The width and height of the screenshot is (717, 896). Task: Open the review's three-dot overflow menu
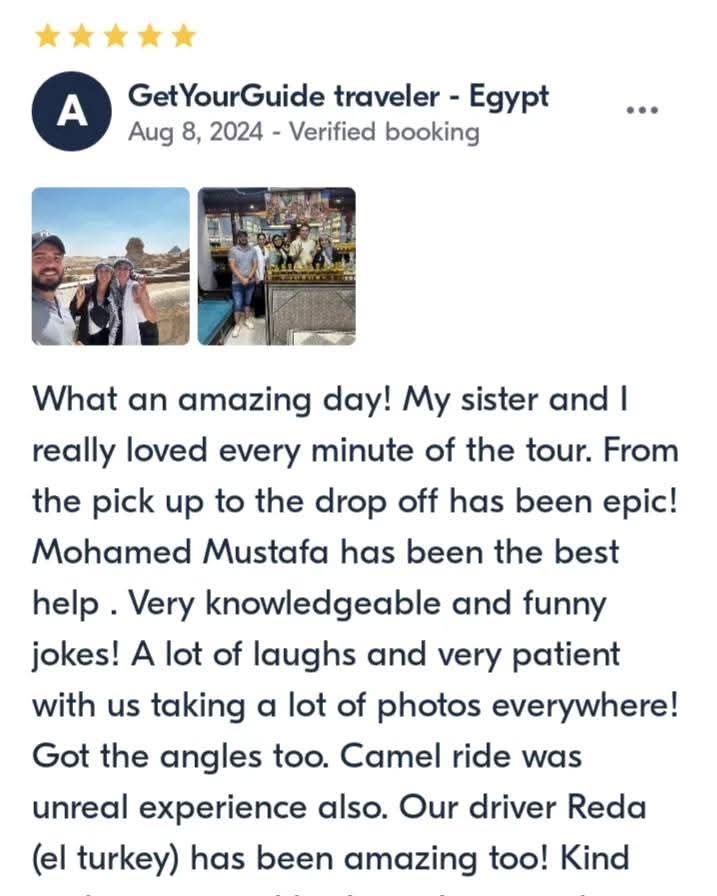[x=641, y=109]
